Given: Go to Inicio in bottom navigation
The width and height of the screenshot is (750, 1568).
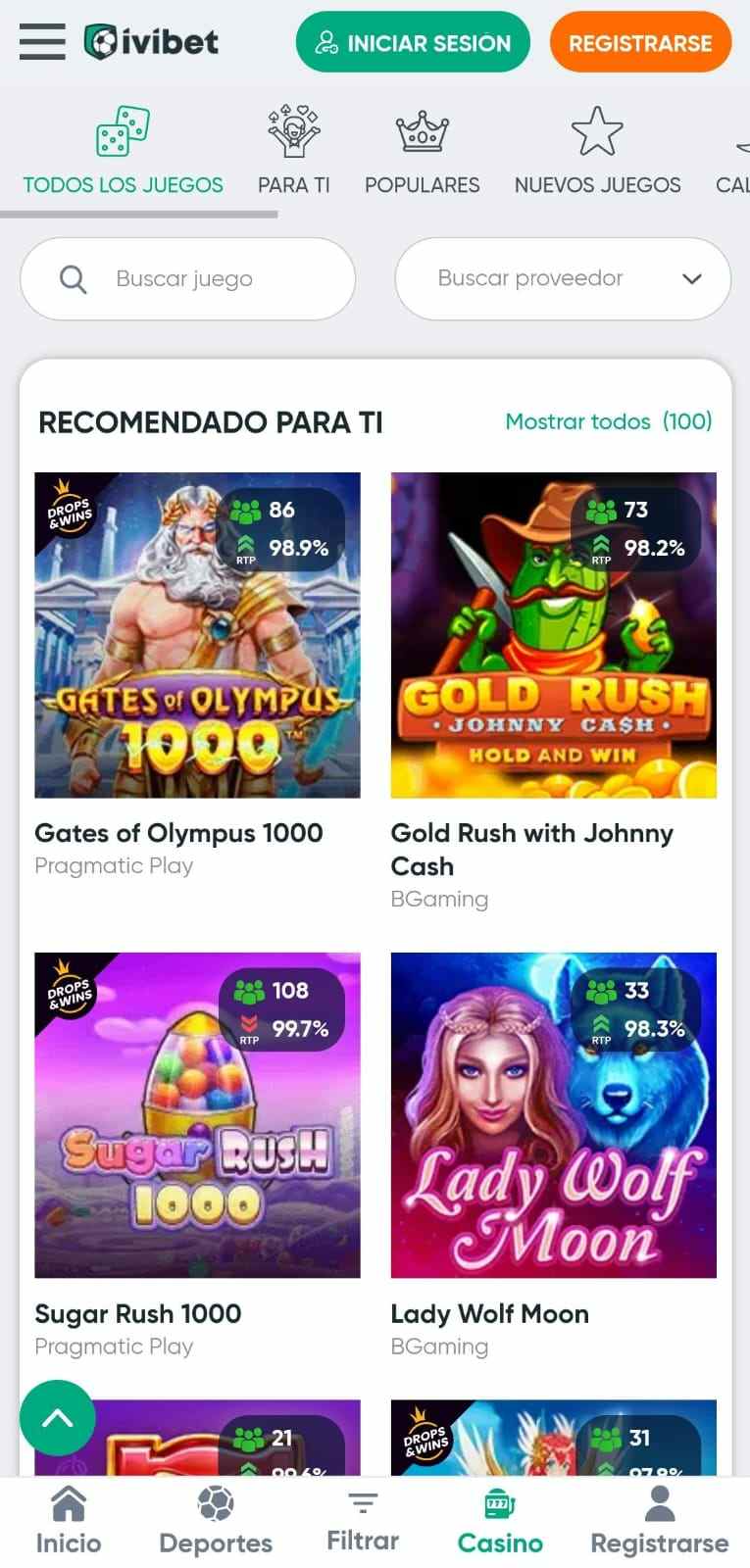Looking at the screenshot, I should tap(69, 1521).
